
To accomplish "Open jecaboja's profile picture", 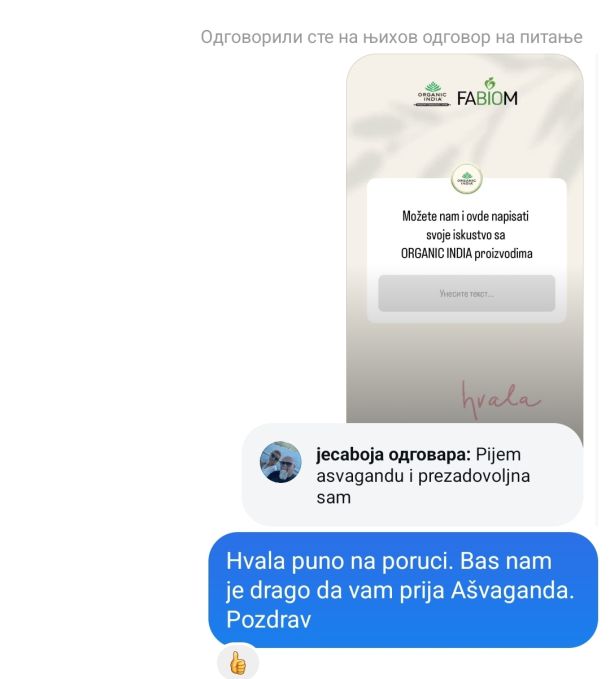I will 281,463.
